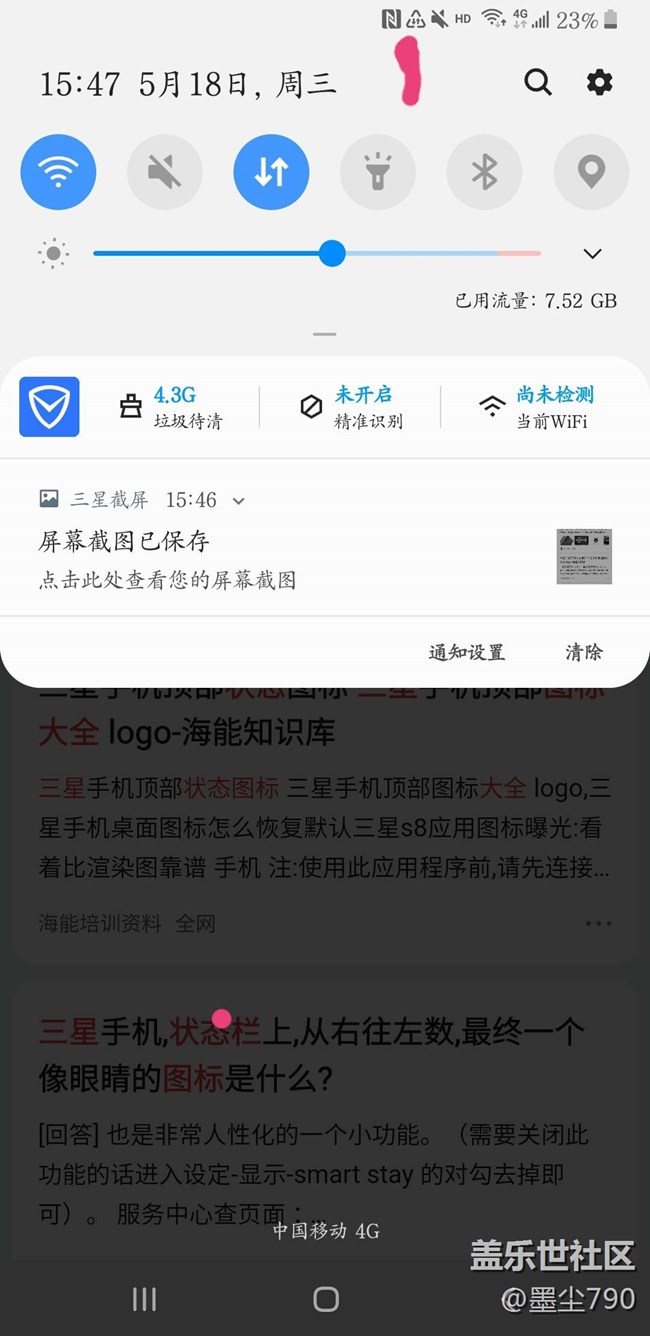Open search in the notification panel
The image size is (650, 1336).
click(538, 82)
